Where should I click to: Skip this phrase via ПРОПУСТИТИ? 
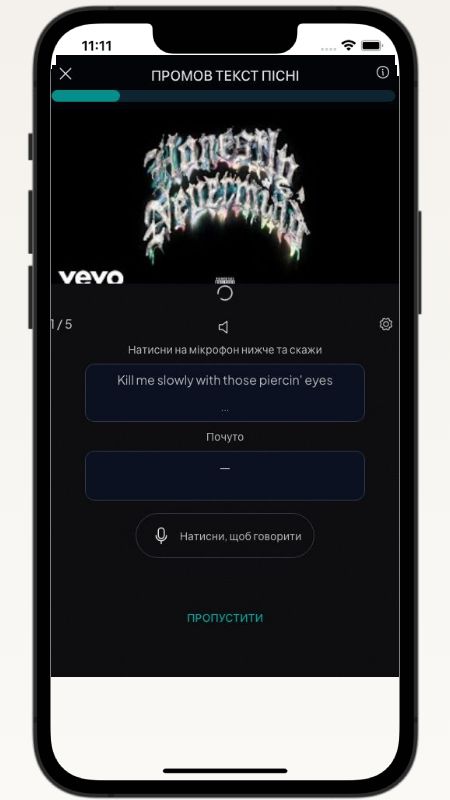pos(225,618)
